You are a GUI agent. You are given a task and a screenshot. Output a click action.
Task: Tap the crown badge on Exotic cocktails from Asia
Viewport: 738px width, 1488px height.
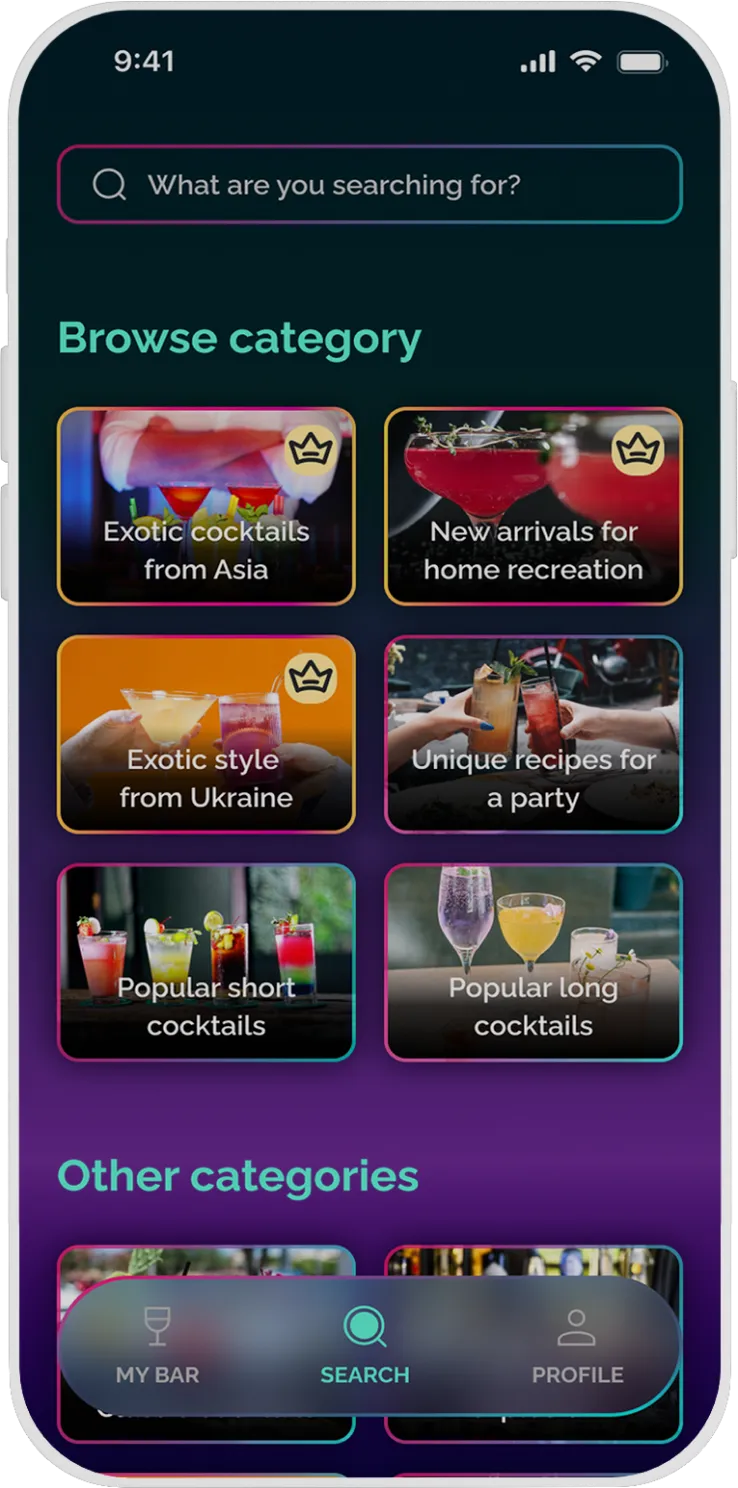[313, 453]
